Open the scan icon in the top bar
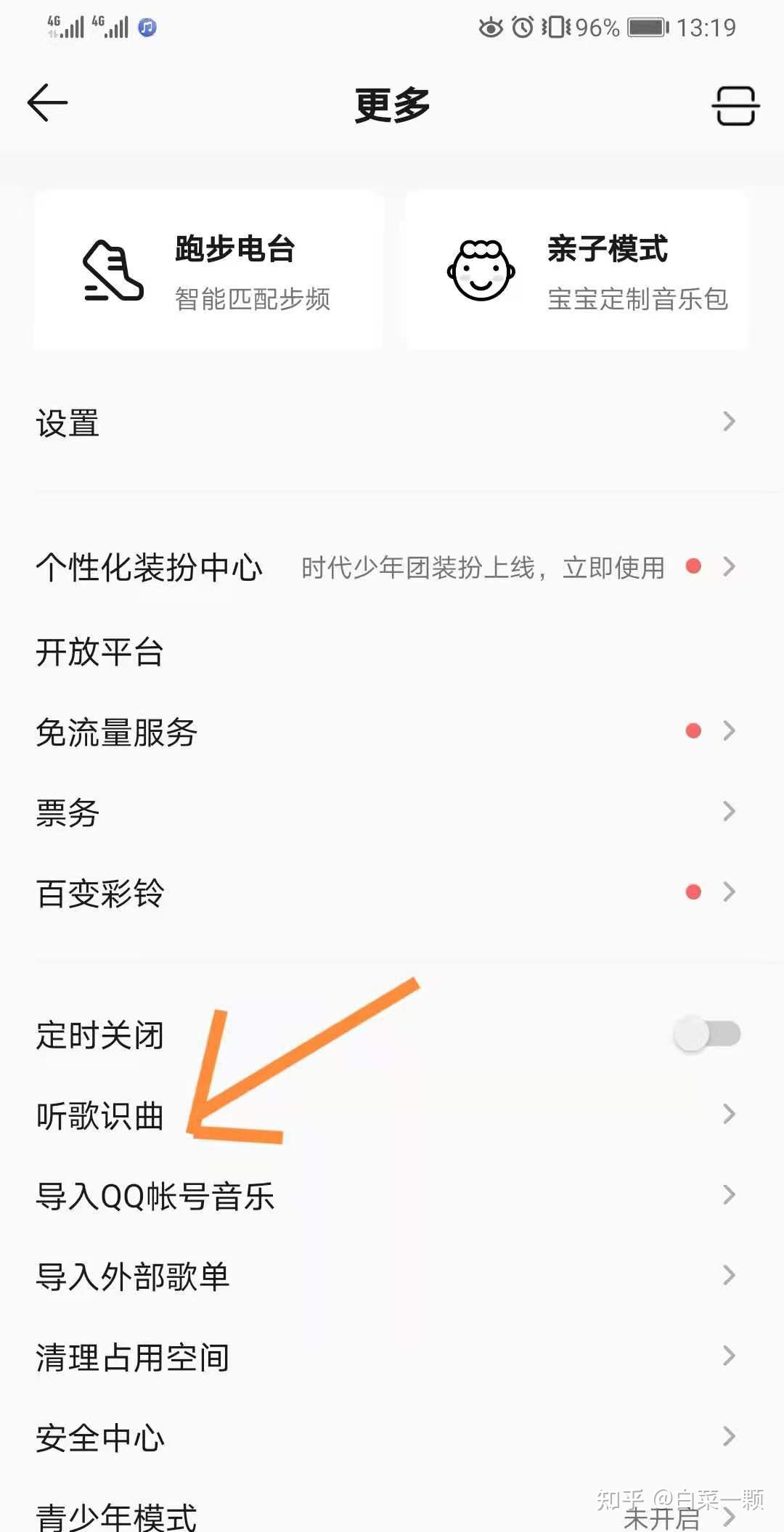The width and height of the screenshot is (784, 1532). click(735, 106)
